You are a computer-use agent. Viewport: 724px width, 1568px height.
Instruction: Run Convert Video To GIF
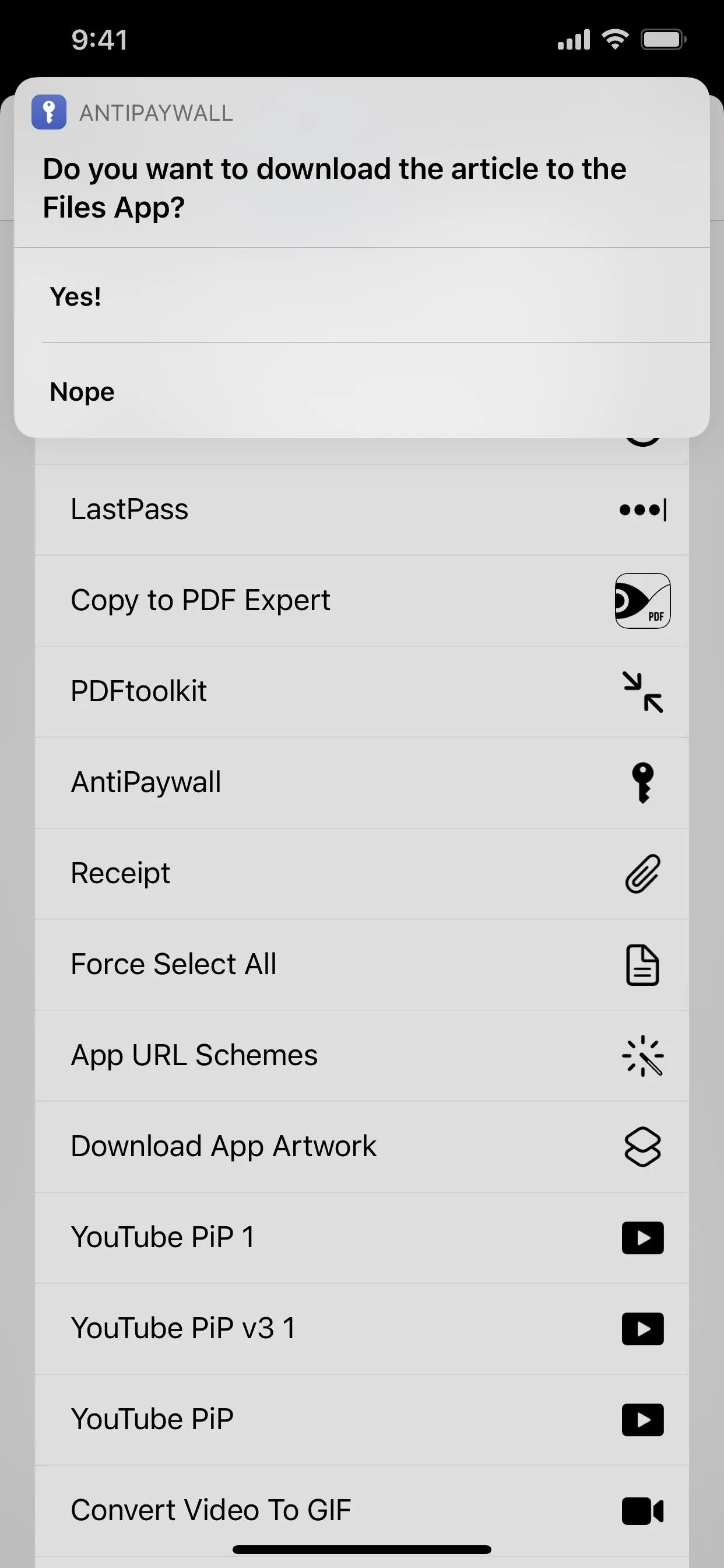click(x=362, y=1511)
